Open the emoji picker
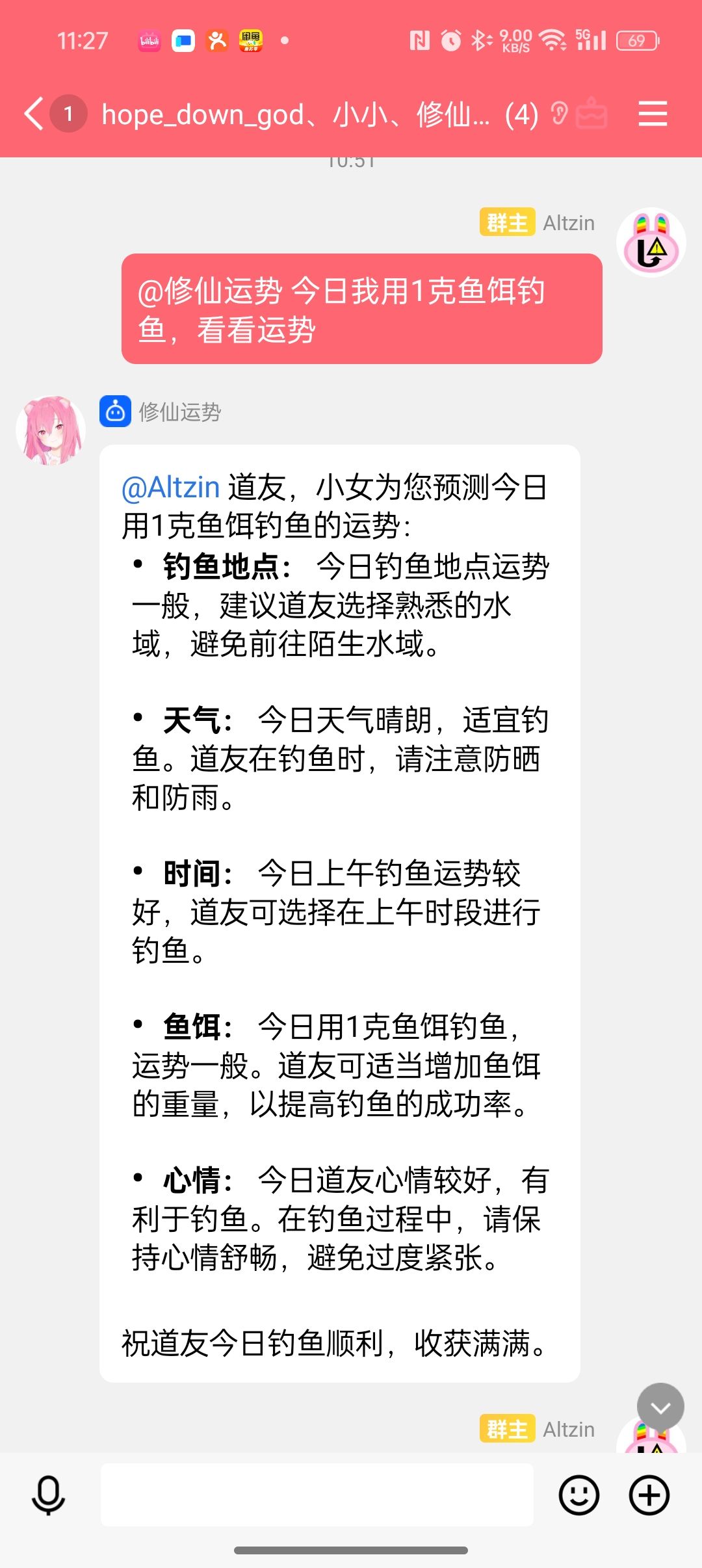Viewport: 702px width, 1568px height. pyautogui.click(x=578, y=1495)
